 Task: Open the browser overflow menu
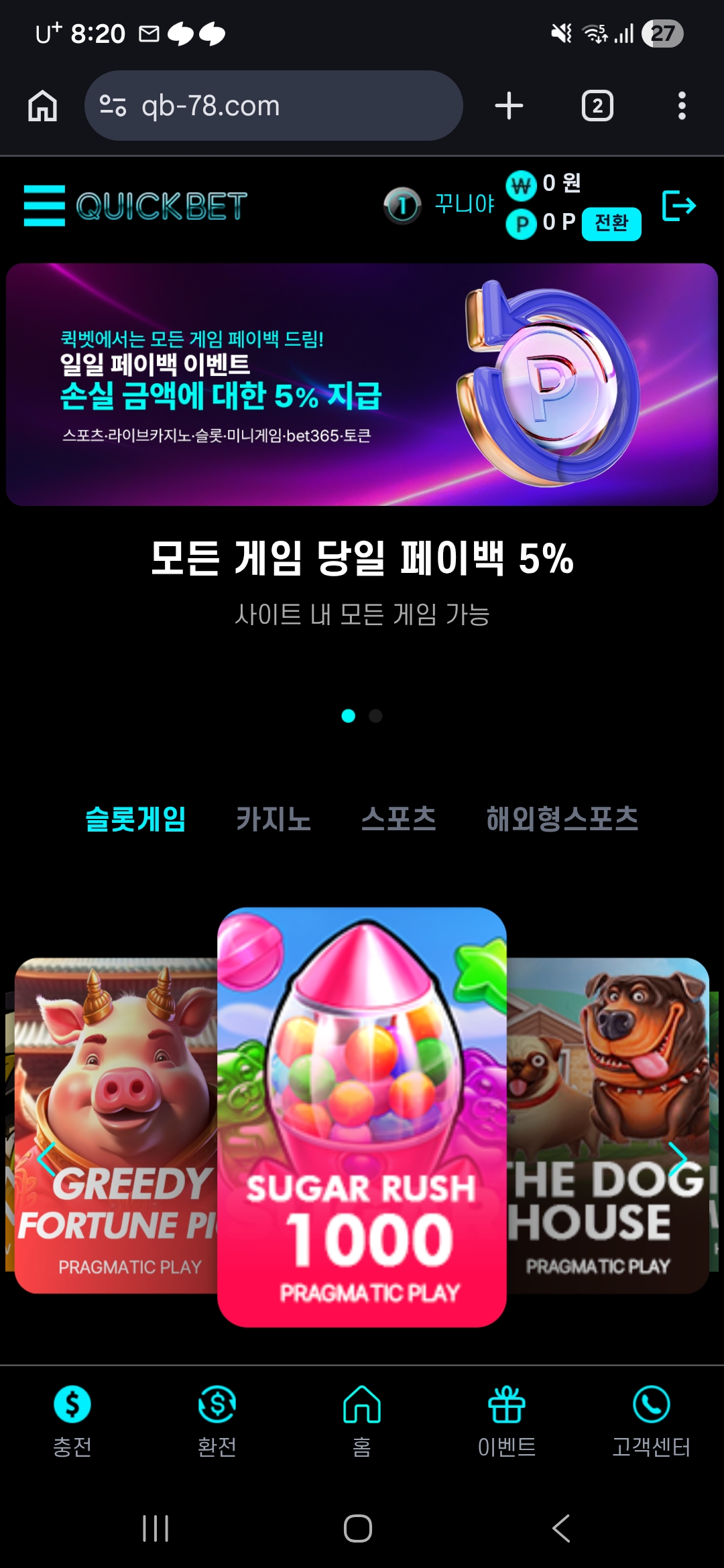[x=682, y=106]
